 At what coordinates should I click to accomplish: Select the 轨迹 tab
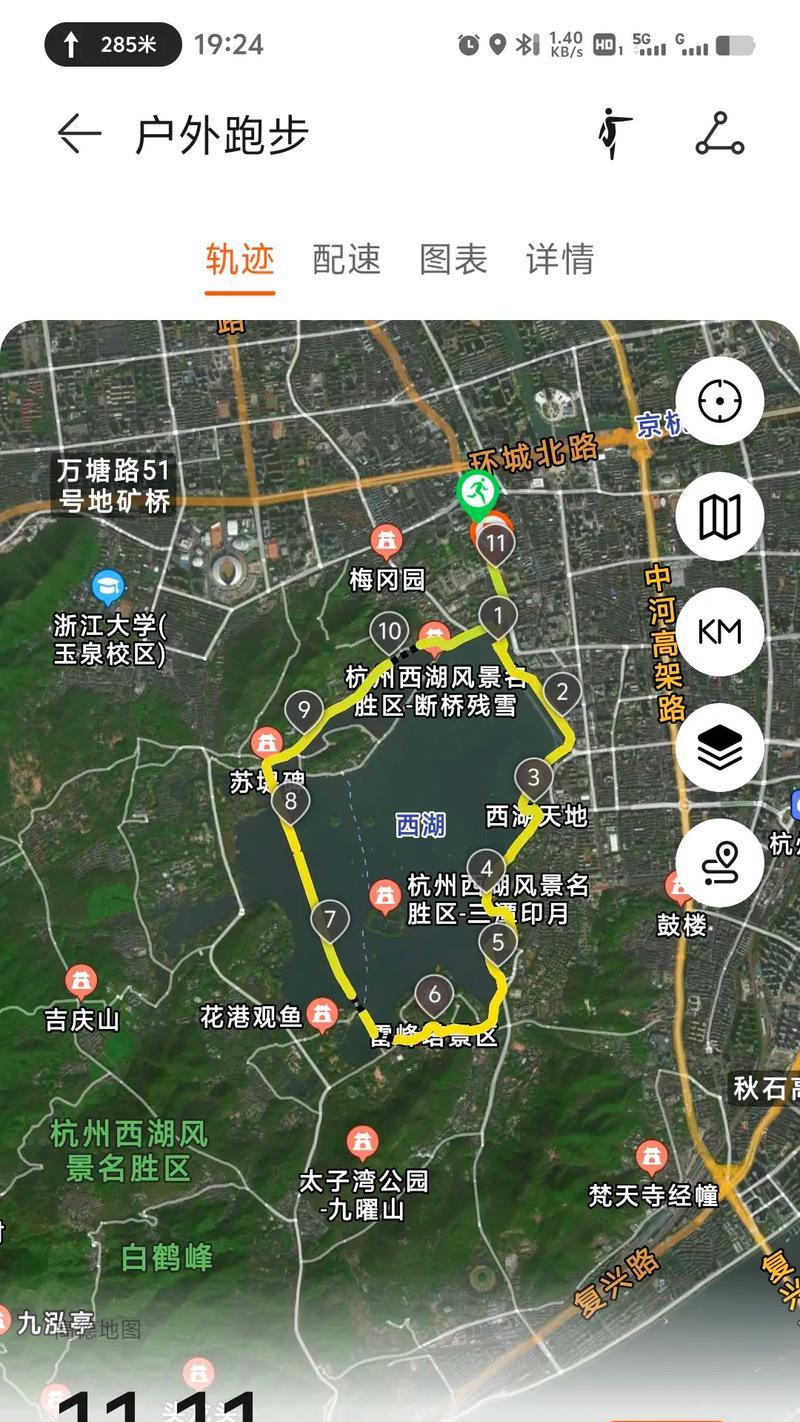point(240,259)
